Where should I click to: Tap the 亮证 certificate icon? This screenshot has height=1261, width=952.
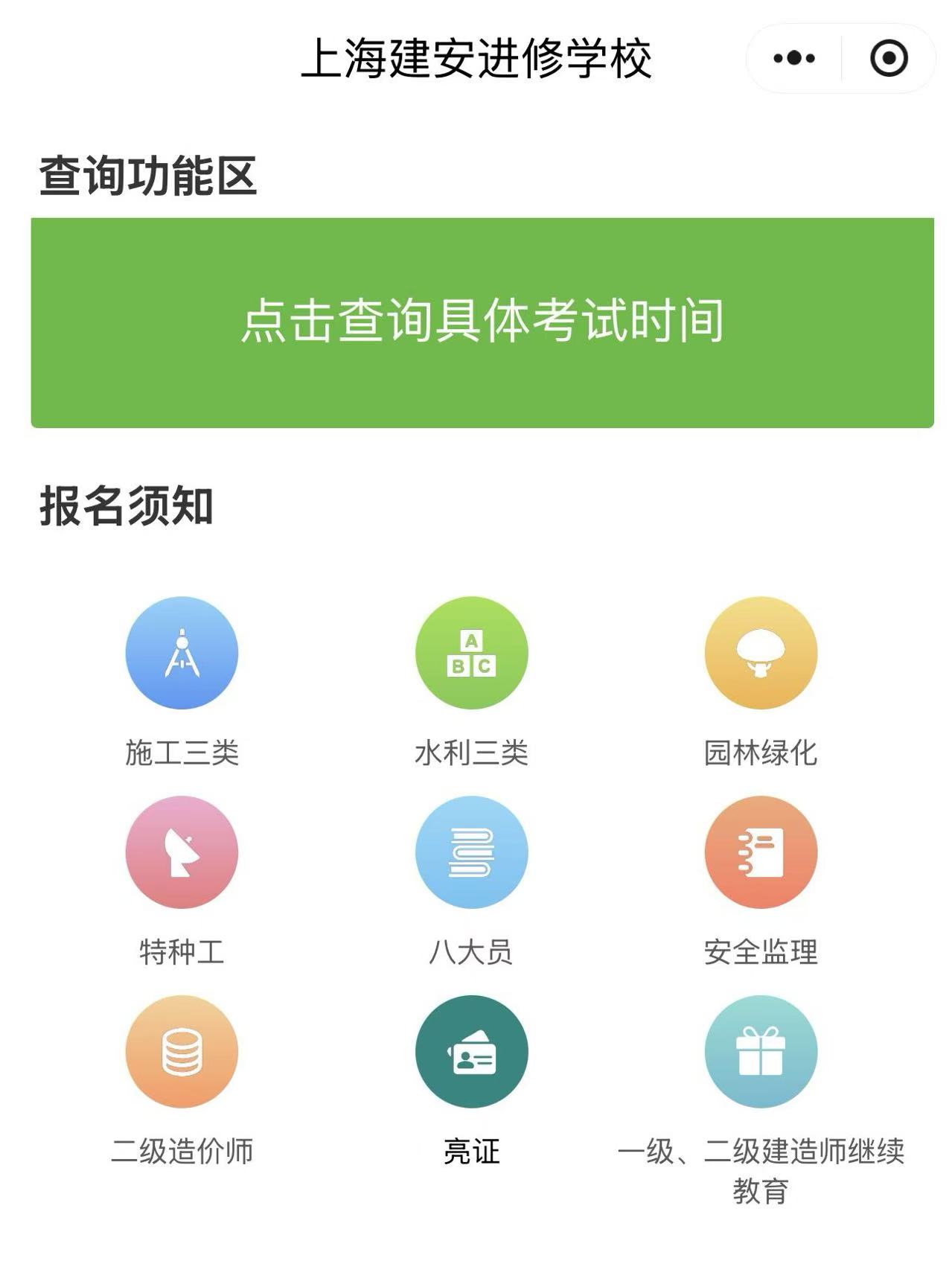[471, 1052]
